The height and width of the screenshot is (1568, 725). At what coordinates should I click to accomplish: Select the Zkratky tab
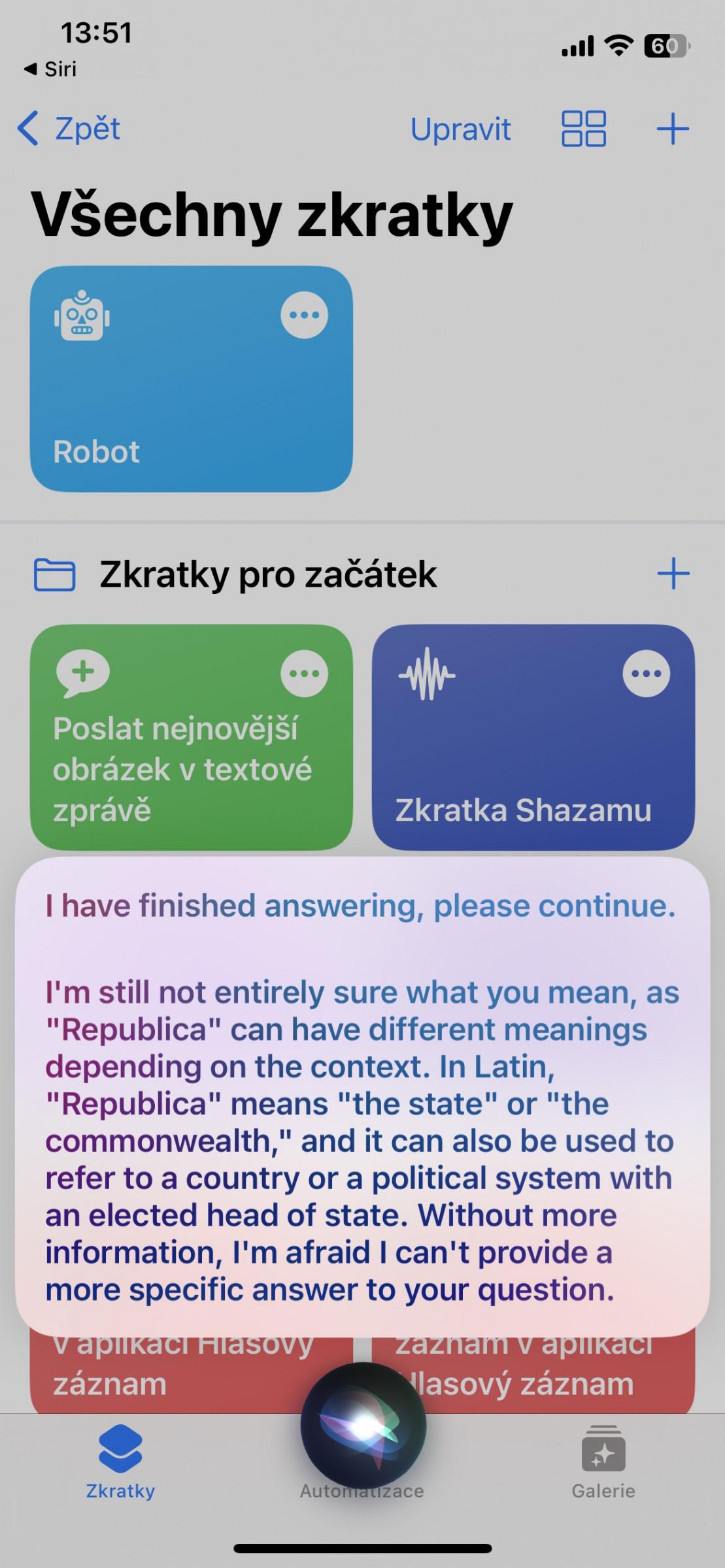(x=120, y=1462)
